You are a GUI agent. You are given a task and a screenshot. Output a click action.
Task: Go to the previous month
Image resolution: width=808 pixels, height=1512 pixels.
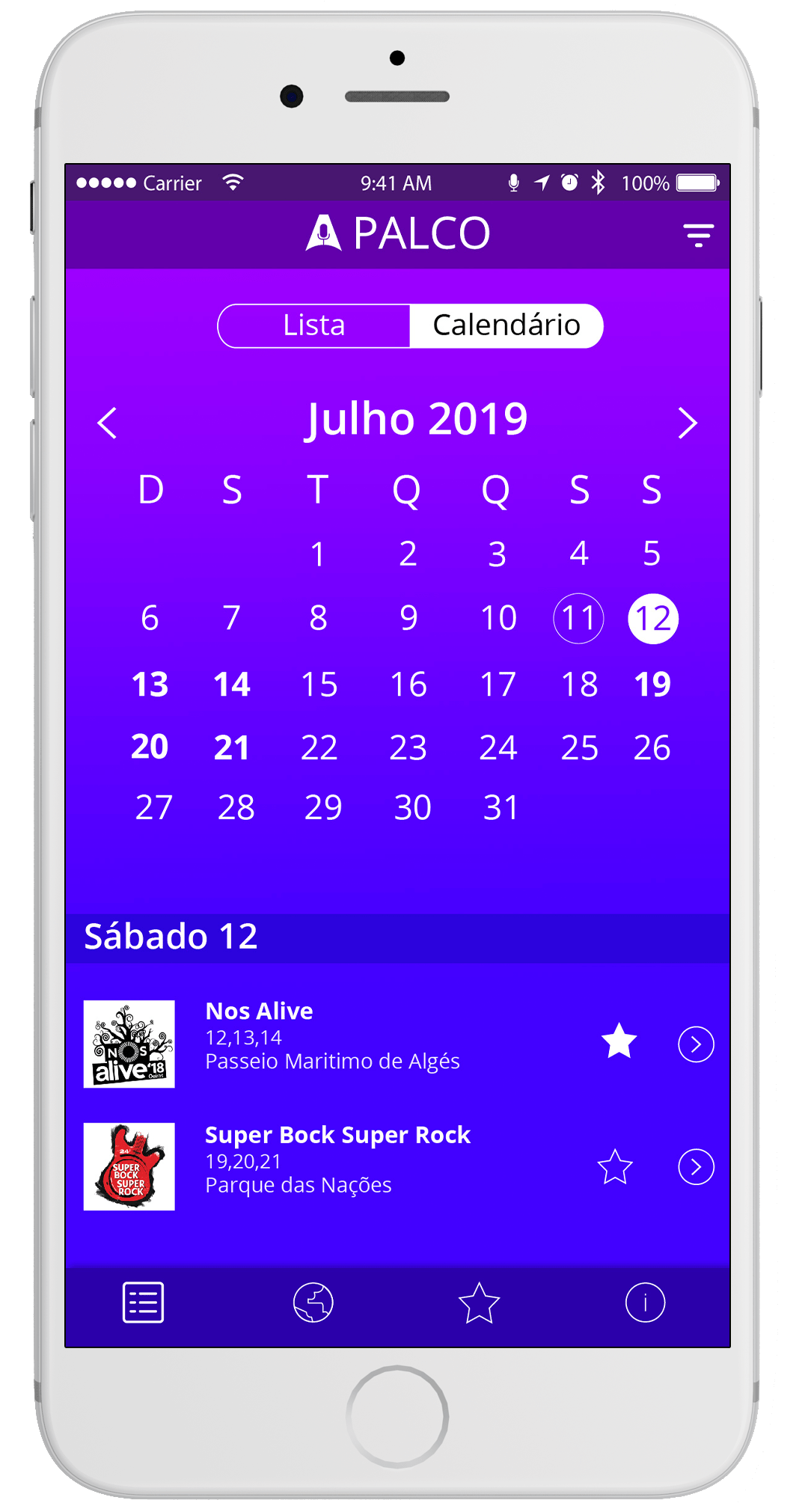108,423
